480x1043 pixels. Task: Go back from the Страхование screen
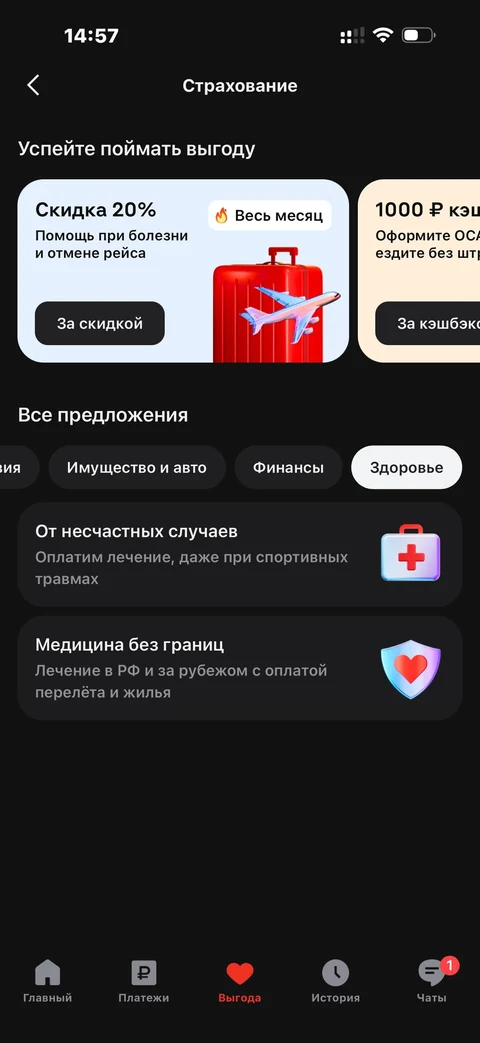tap(33, 86)
